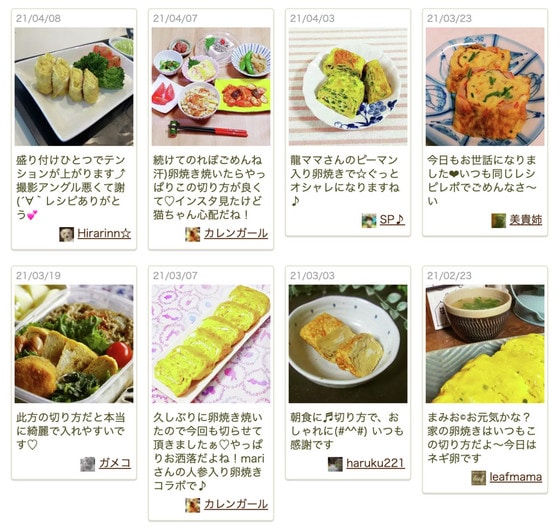Open Hirarinn☆'s profile link
Image resolution: width=560 pixels, height=530 pixels.
[x=104, y=234]
